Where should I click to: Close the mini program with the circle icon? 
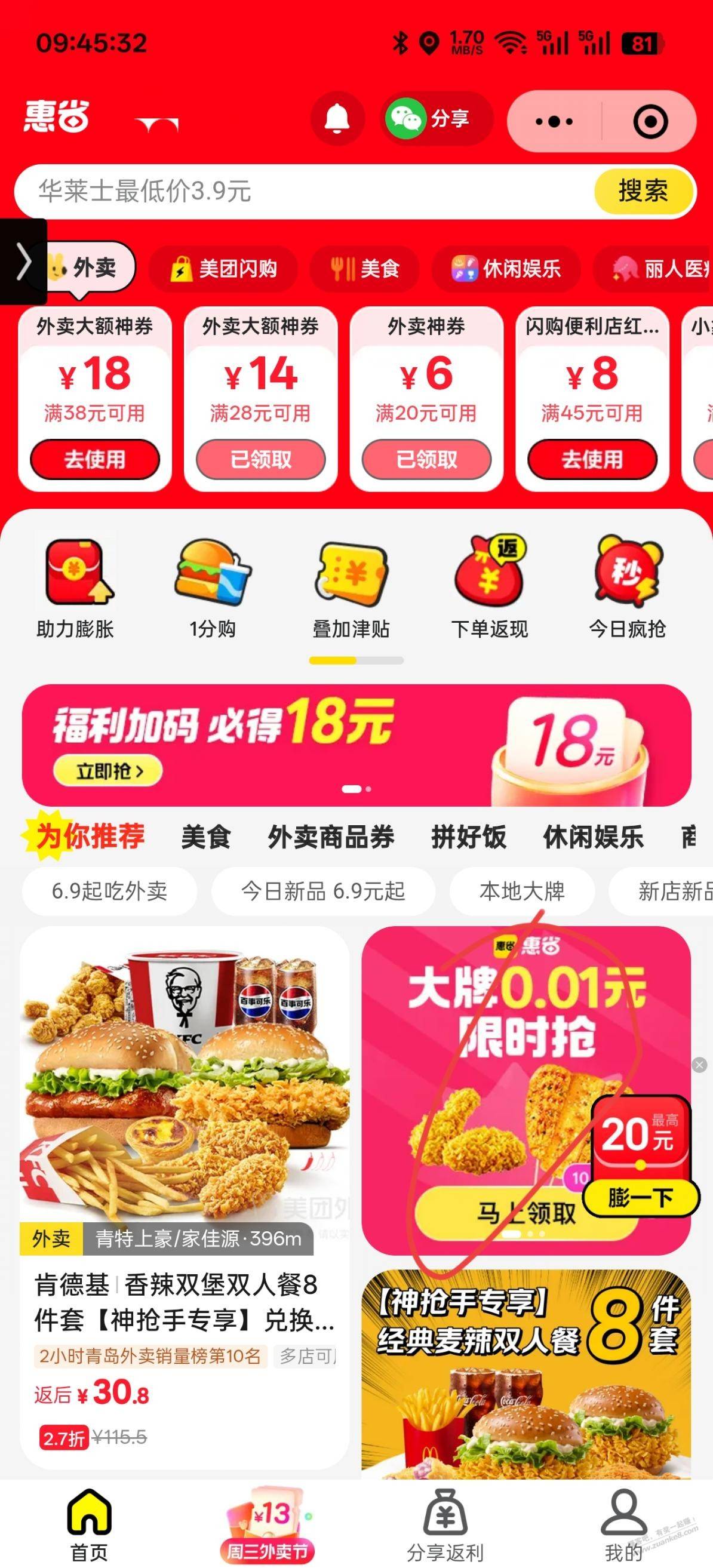650,121
